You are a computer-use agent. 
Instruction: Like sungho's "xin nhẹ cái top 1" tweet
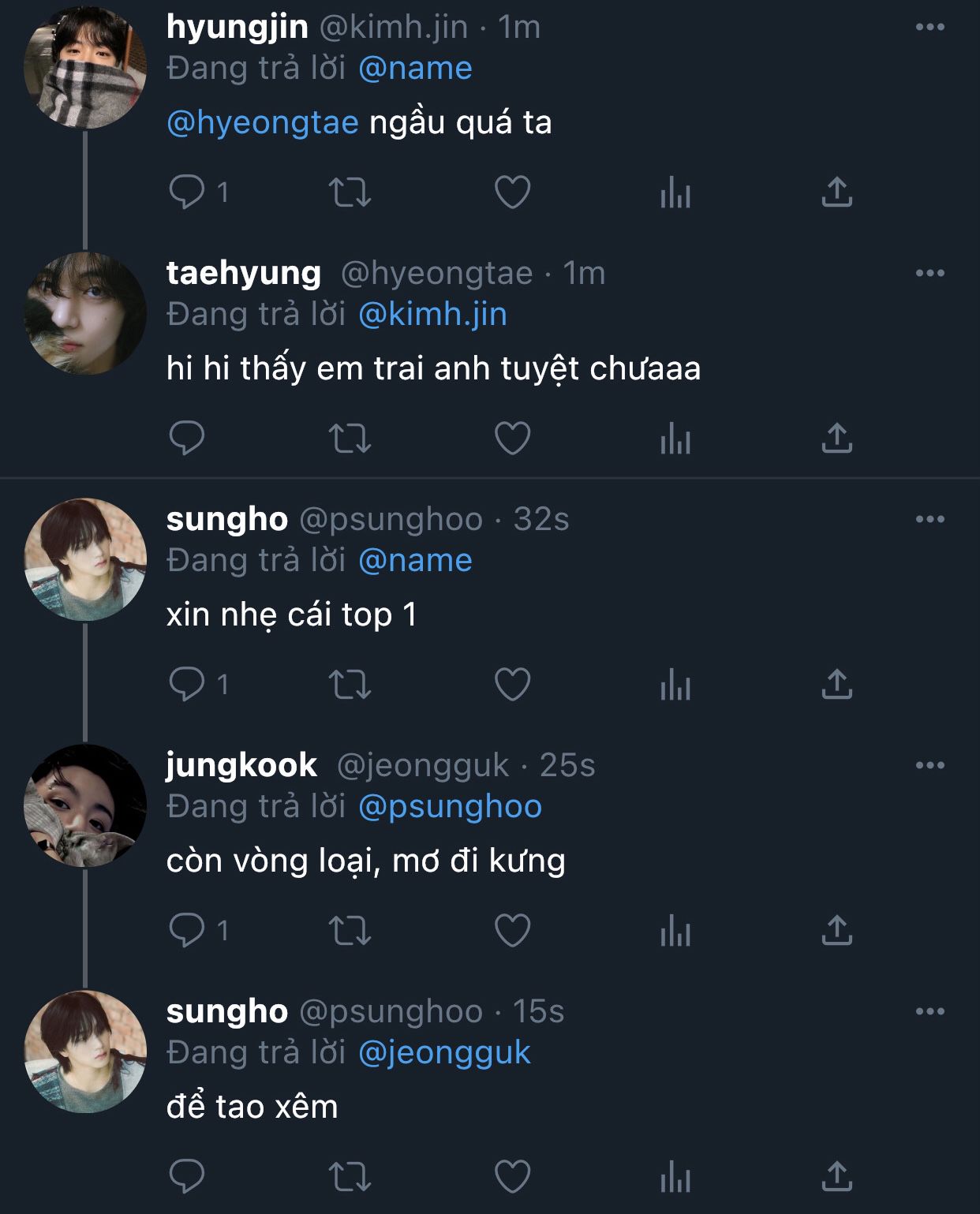pyautogui.click(x=512, y=684)
